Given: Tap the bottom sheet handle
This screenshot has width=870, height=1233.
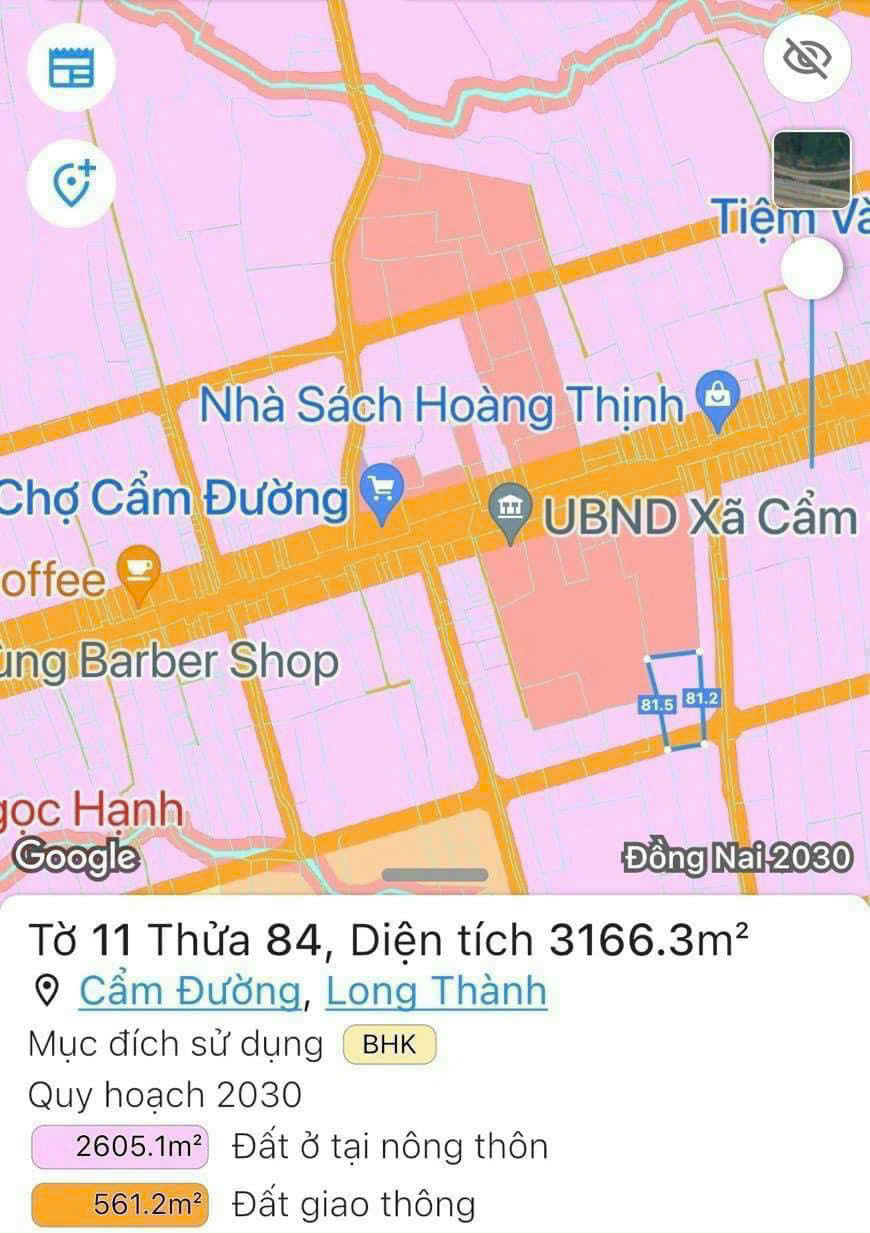Looking at the screenshot, I should (435, 875).
